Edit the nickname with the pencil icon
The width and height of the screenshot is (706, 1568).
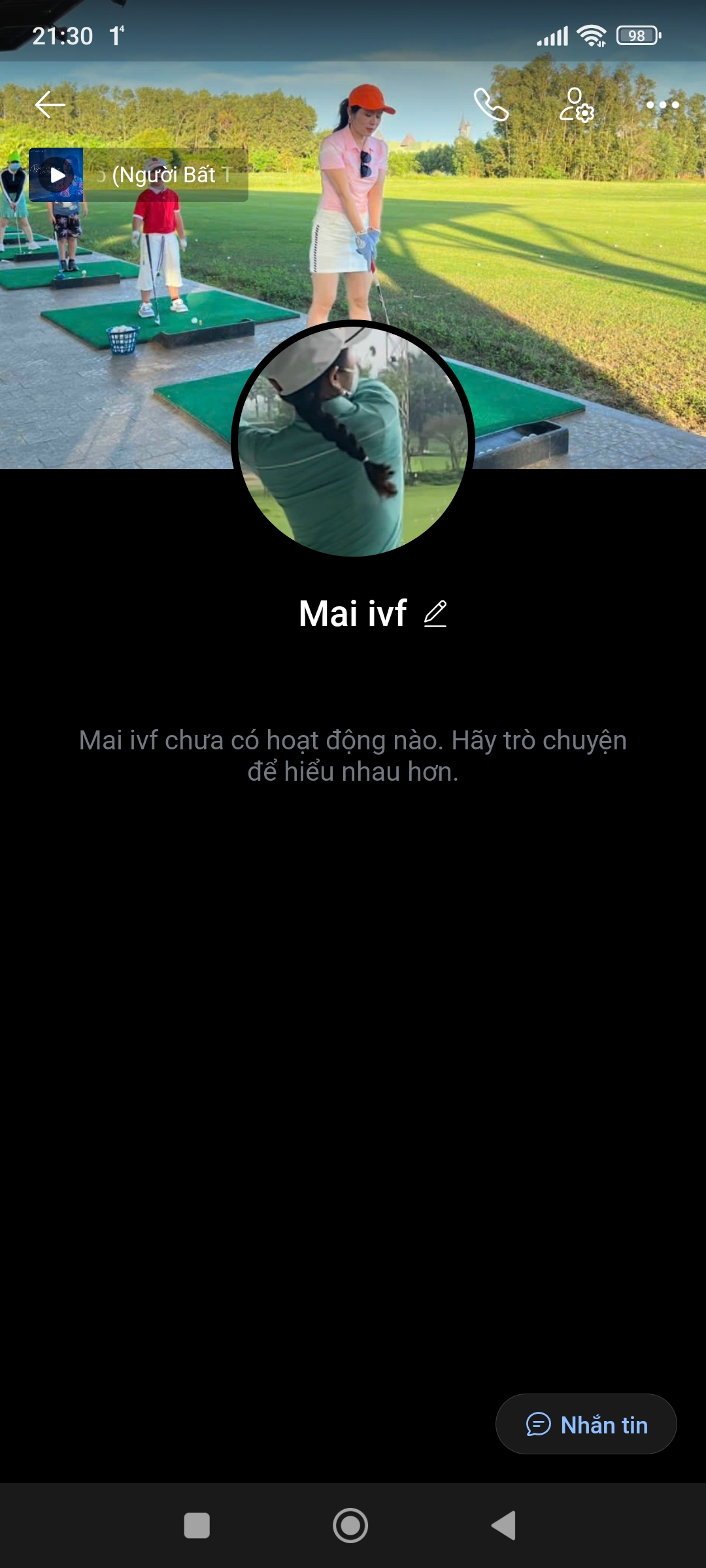coord(435,614)
